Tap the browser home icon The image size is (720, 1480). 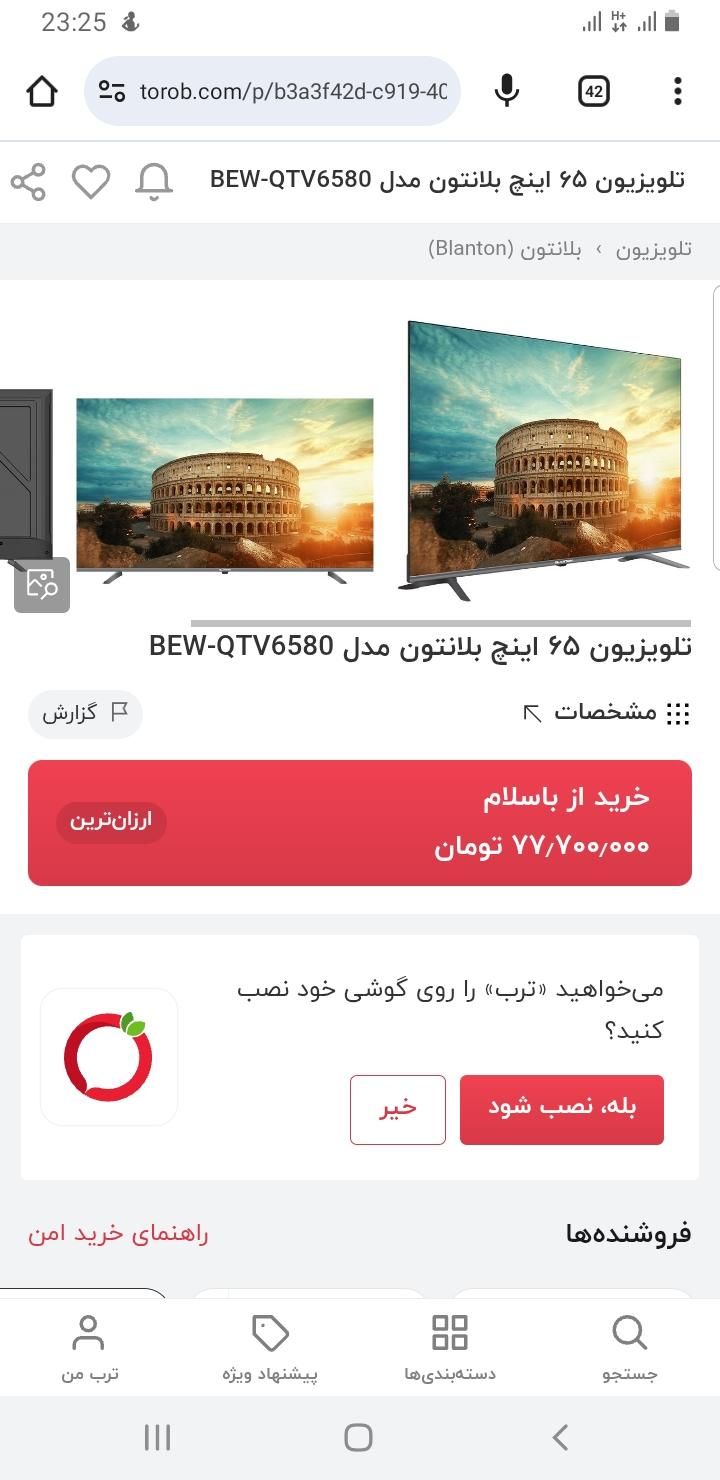point(42,91)
